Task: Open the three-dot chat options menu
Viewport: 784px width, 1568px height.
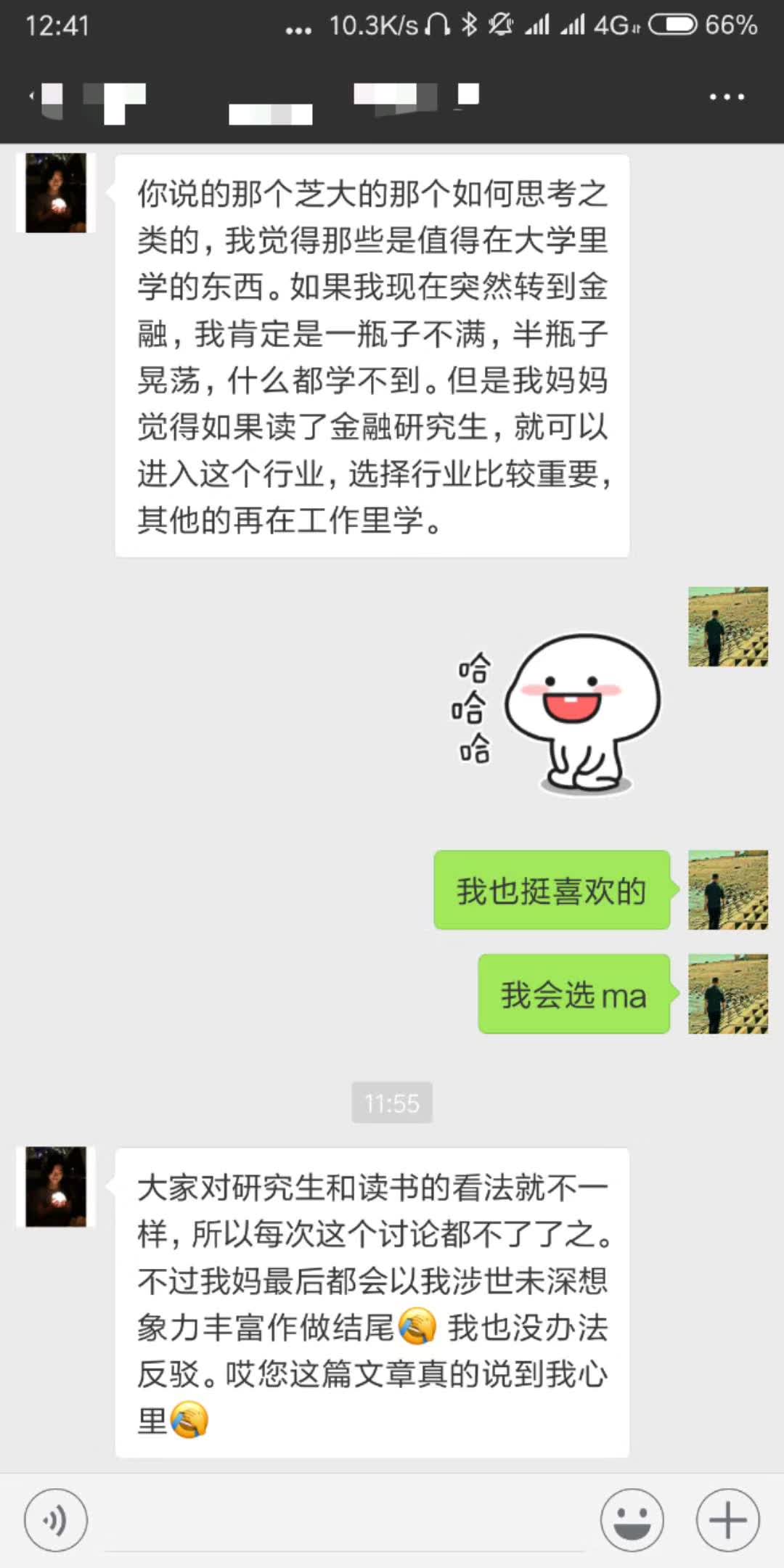Action: [727, 97]
